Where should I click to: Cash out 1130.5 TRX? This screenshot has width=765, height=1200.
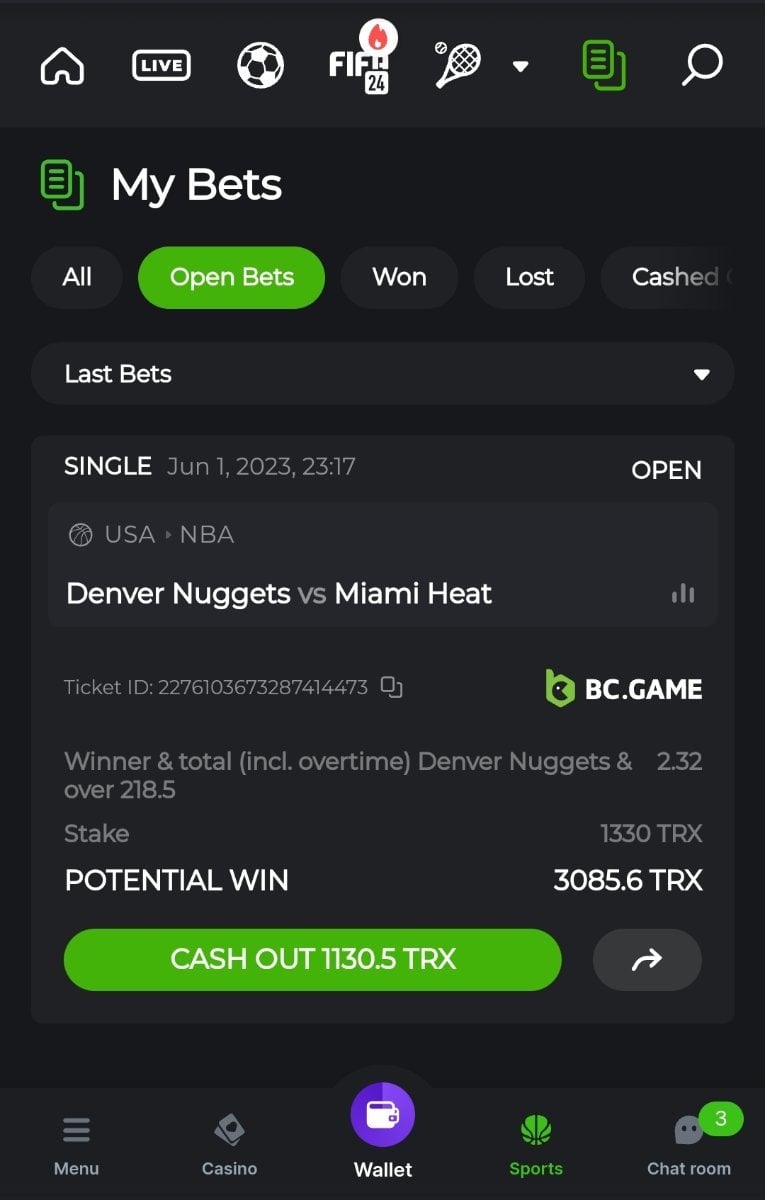312,960
